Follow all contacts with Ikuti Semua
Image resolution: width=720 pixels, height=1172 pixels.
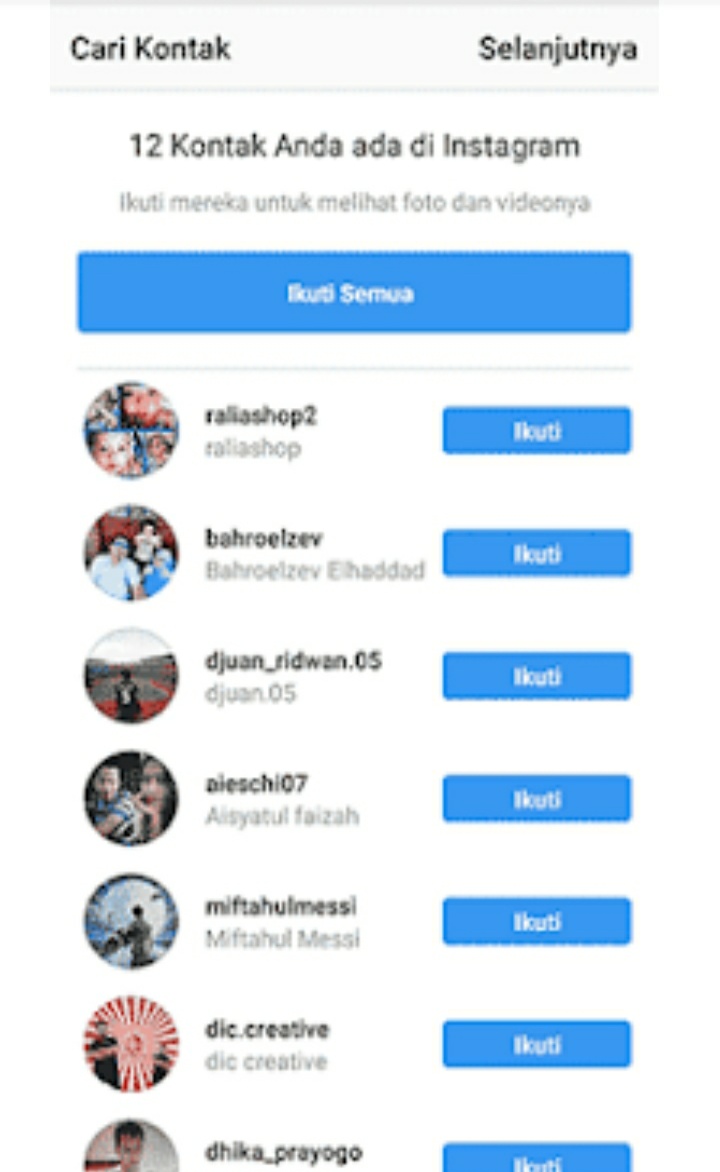pyautogui.click(x=354, y=292)
